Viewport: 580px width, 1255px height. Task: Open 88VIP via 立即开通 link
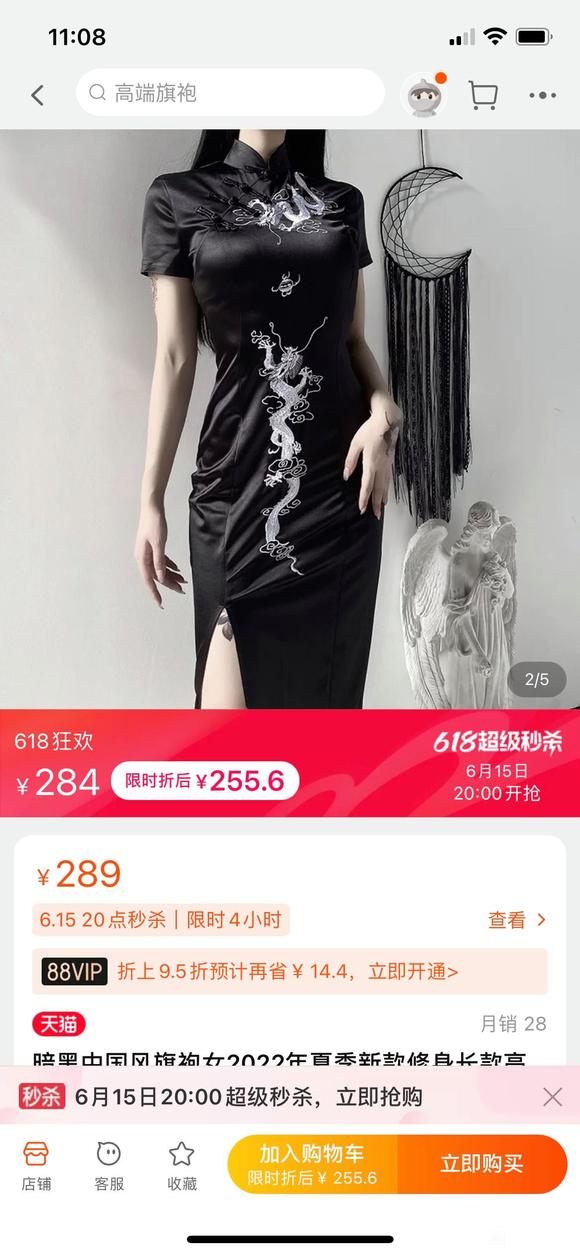pyautogui.click(x=414, y=971)
